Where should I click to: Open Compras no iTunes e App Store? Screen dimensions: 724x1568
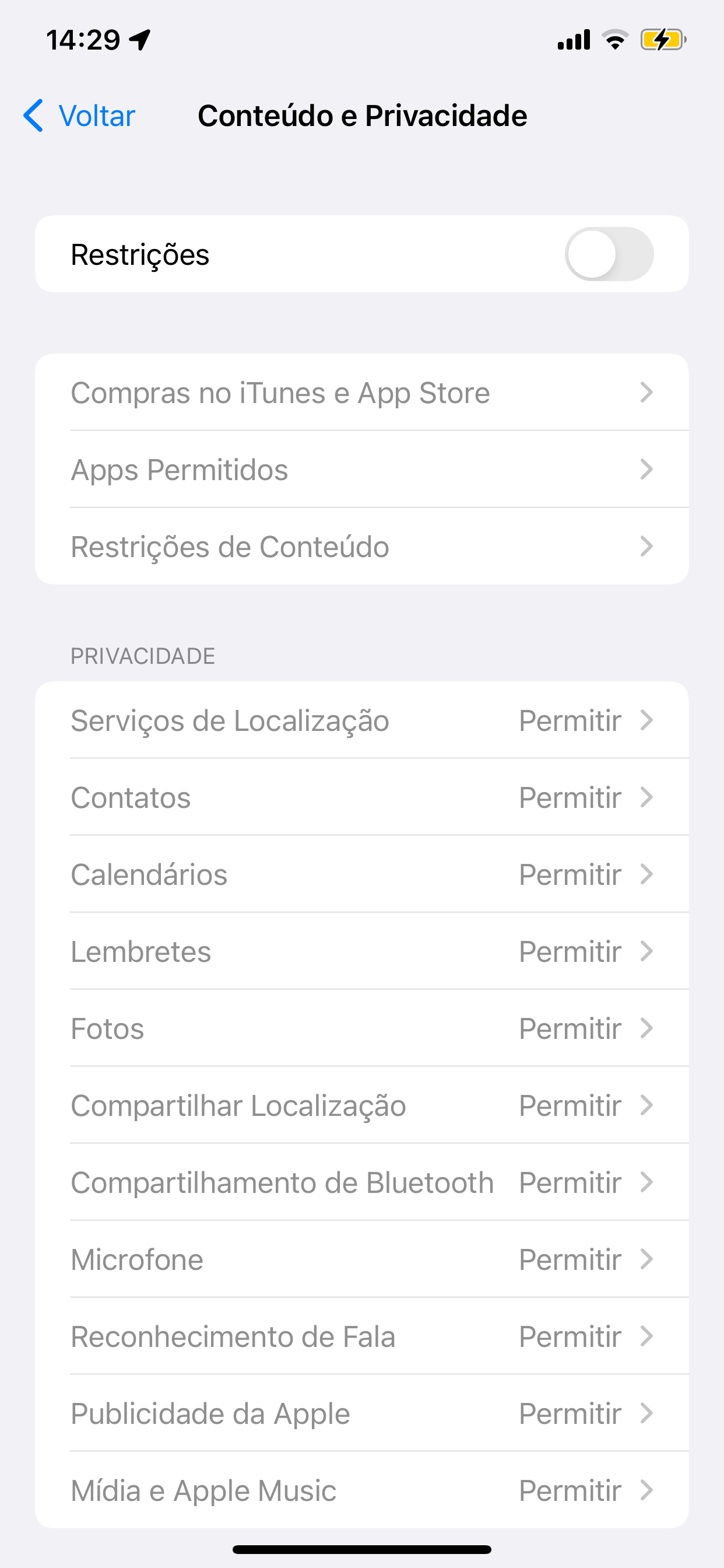click(362, 392)
